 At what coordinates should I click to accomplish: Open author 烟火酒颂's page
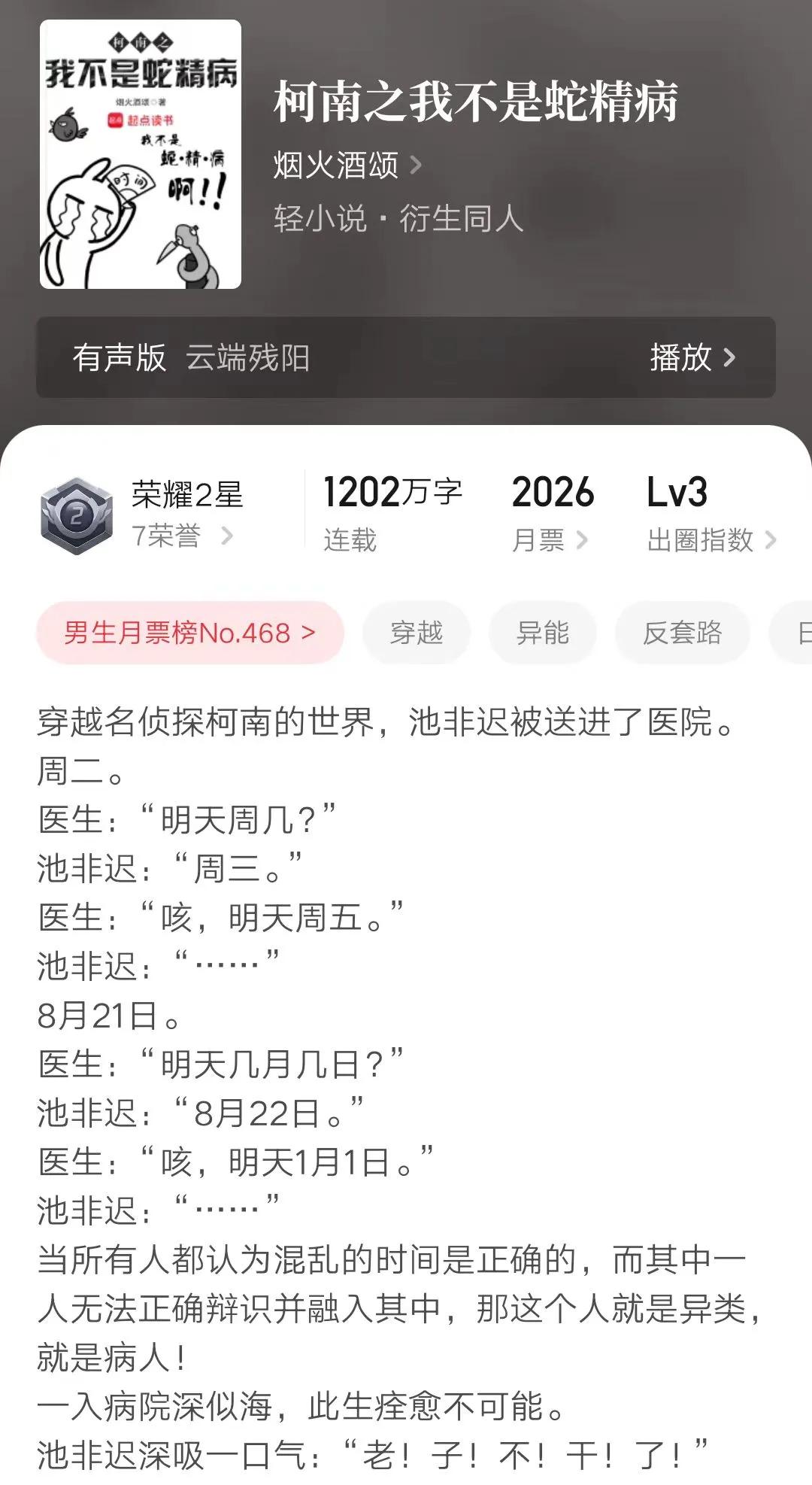tap(347, 165)
